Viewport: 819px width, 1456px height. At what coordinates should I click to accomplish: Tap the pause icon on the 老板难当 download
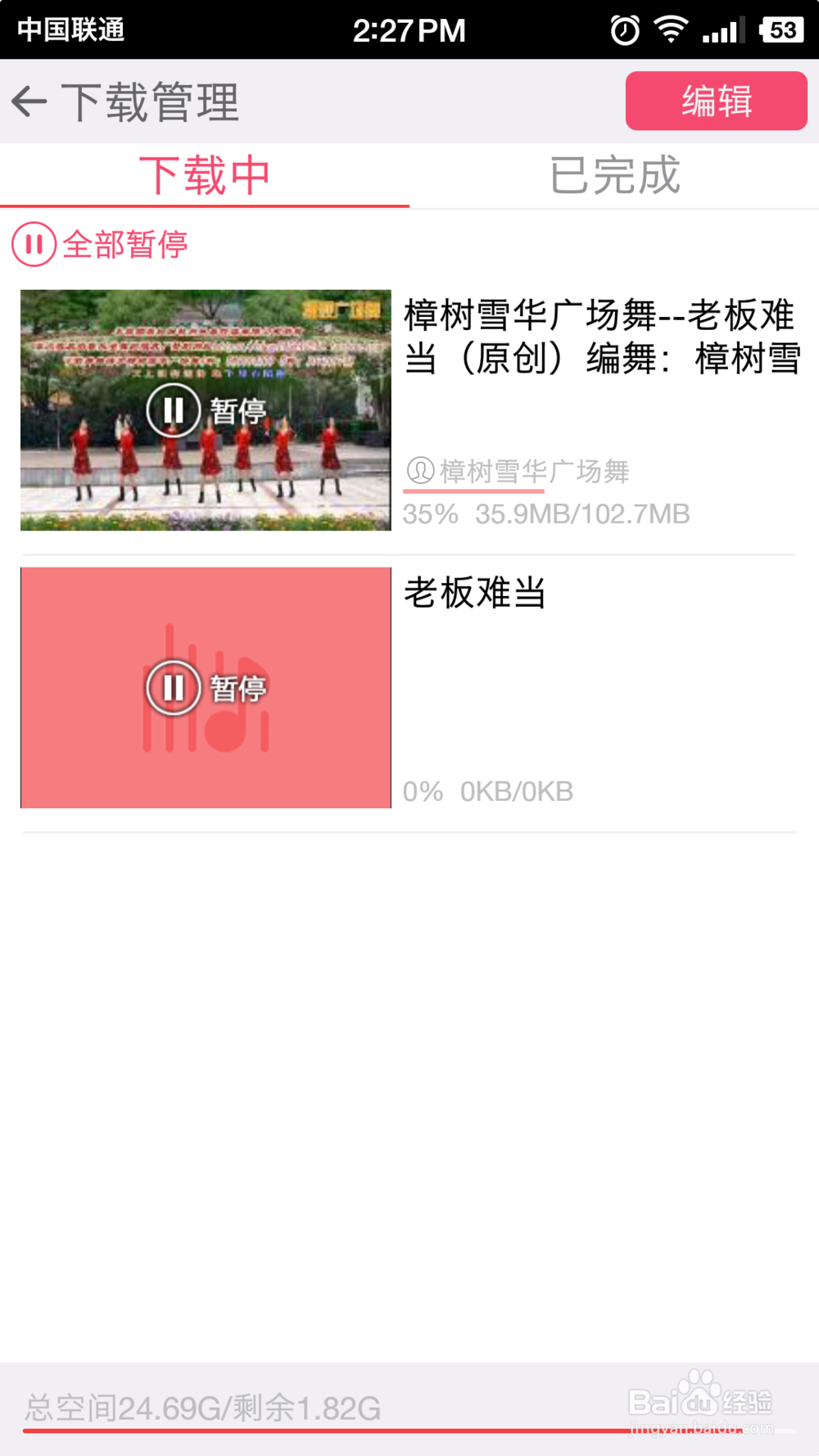click(174, 687)
